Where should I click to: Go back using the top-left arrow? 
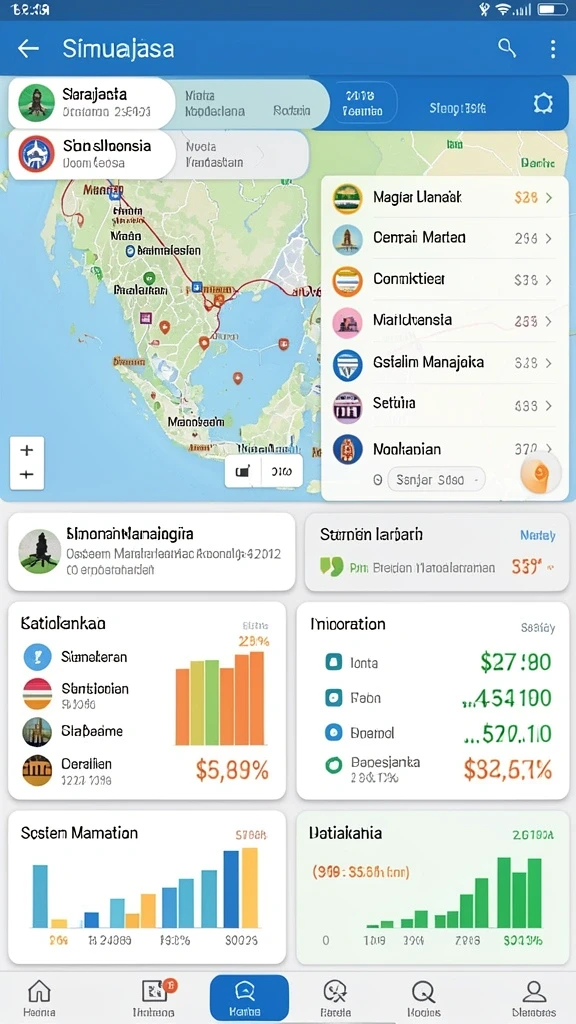(x=28, y=48)
